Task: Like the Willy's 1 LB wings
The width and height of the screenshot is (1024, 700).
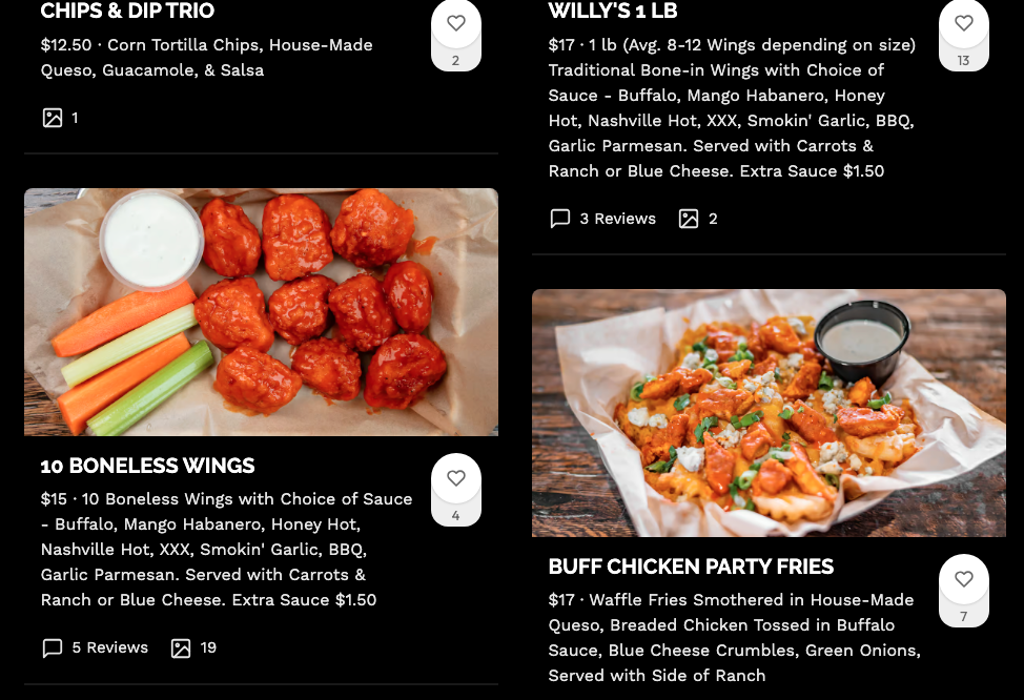Action: pos(963,24)
